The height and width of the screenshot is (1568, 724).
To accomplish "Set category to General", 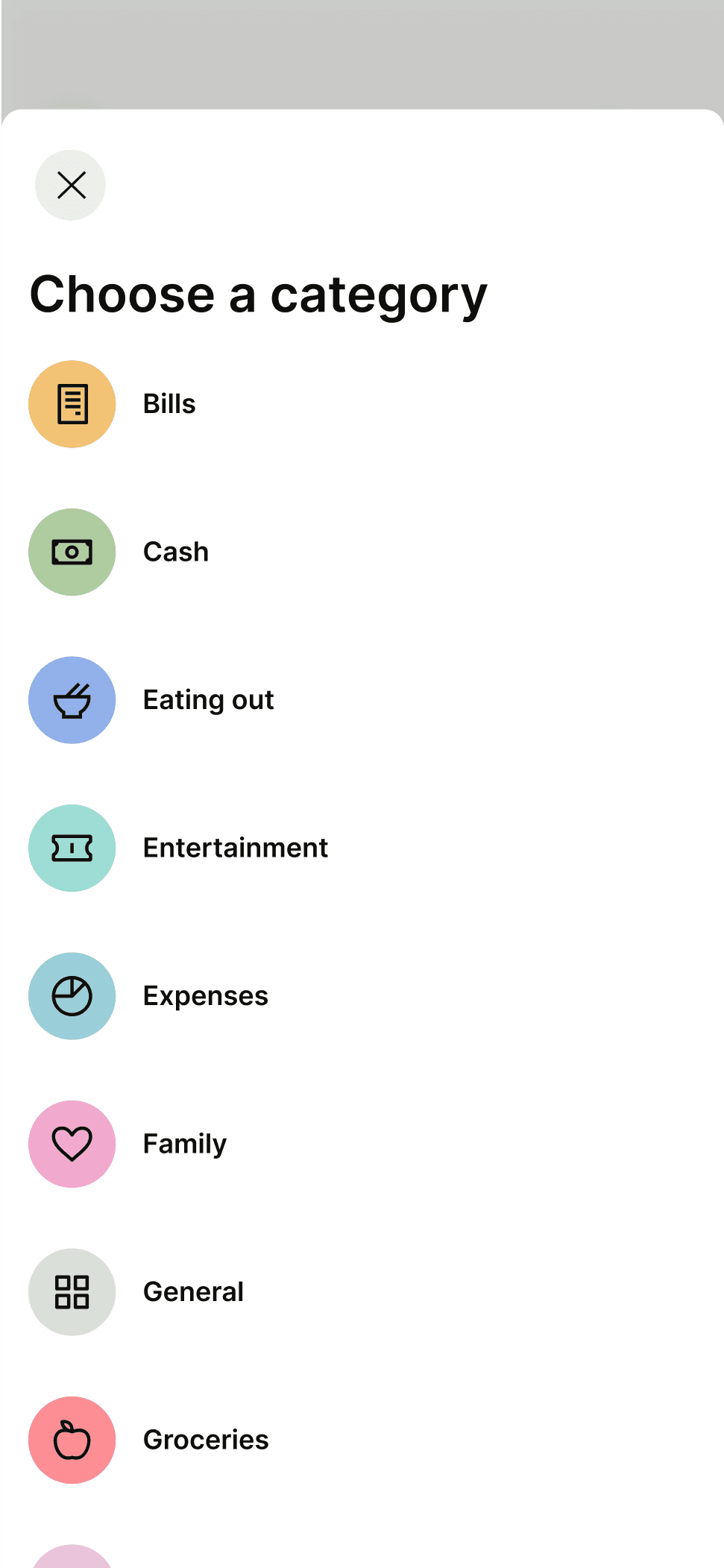I will (193, 1292).
